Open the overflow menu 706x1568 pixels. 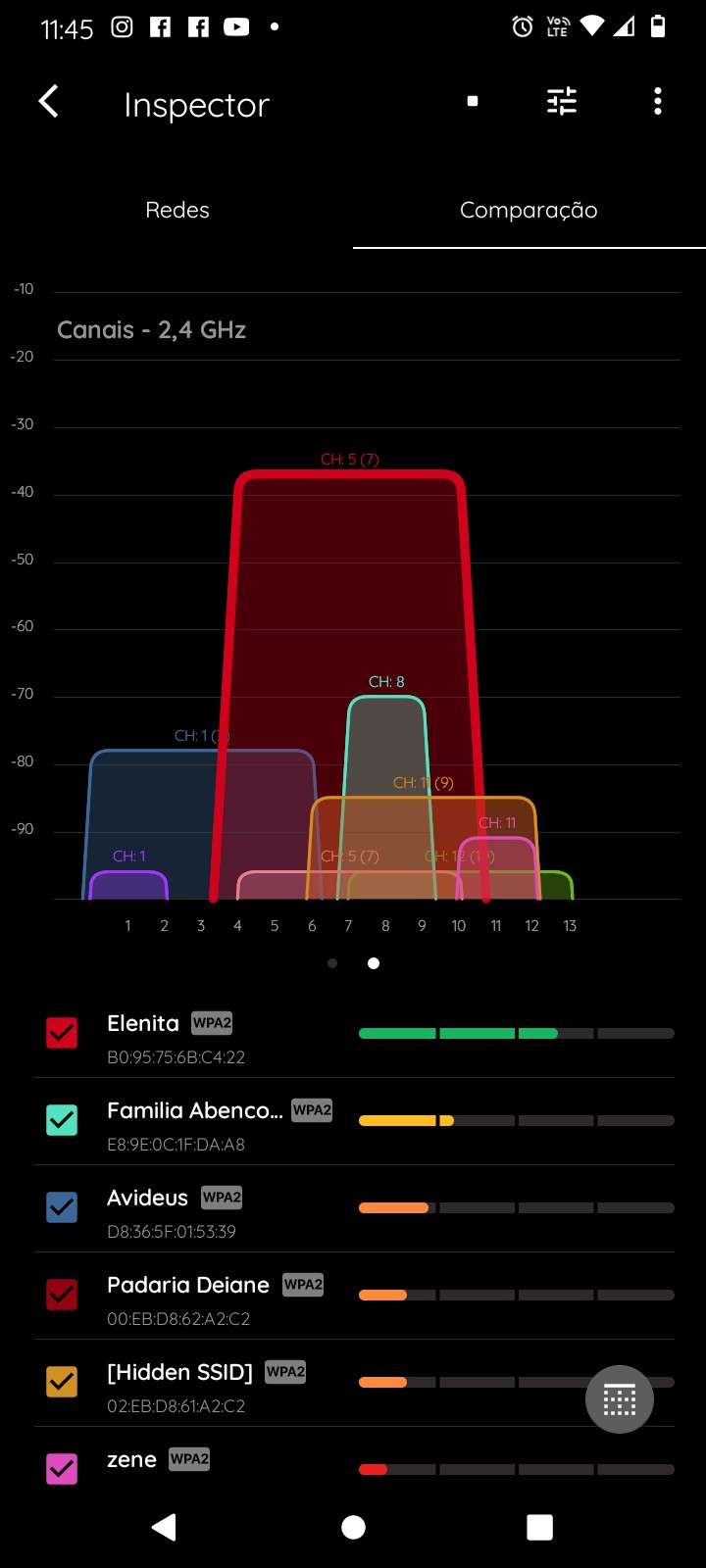(657, 102)
